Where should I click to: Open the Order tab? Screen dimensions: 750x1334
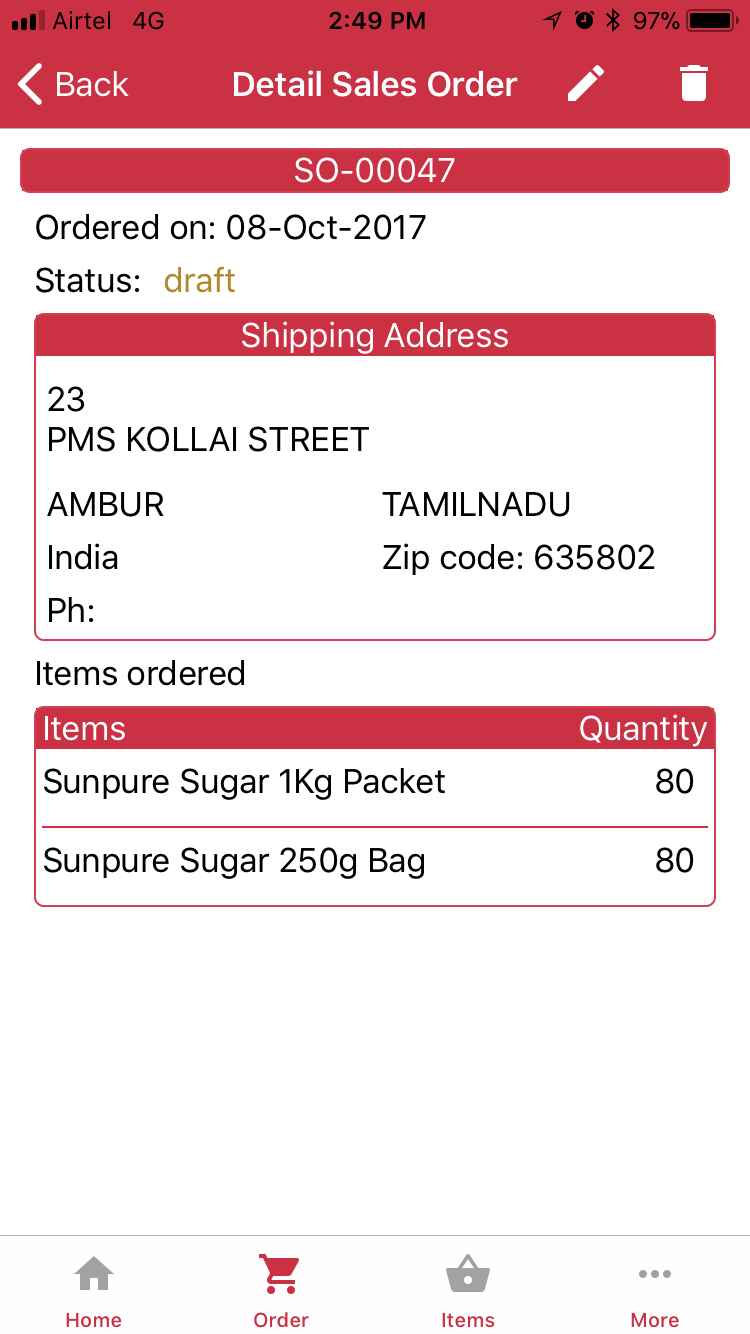click(281, 1291)
